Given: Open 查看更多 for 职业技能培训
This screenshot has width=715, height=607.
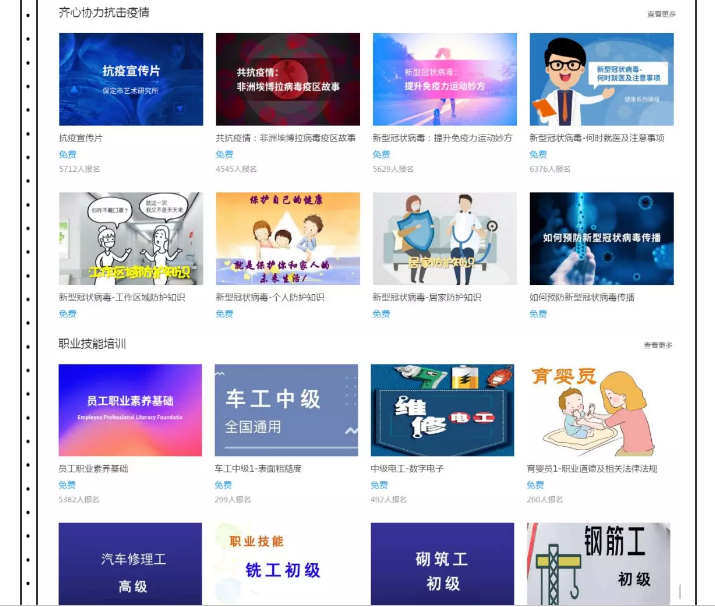Looking at the screenshot, I should pyautogui.click(x=658, y=345).
